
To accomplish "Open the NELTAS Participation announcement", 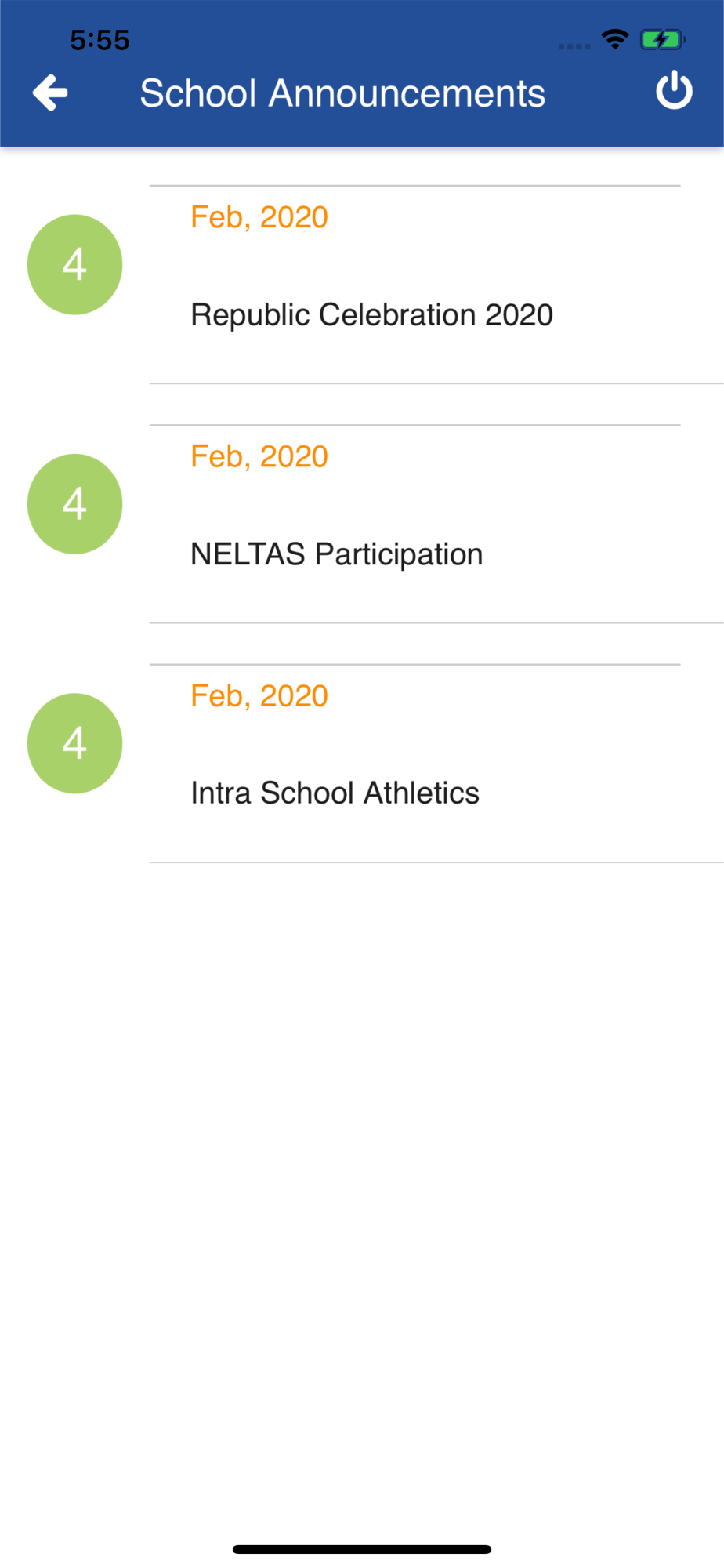I will (336, 554).
